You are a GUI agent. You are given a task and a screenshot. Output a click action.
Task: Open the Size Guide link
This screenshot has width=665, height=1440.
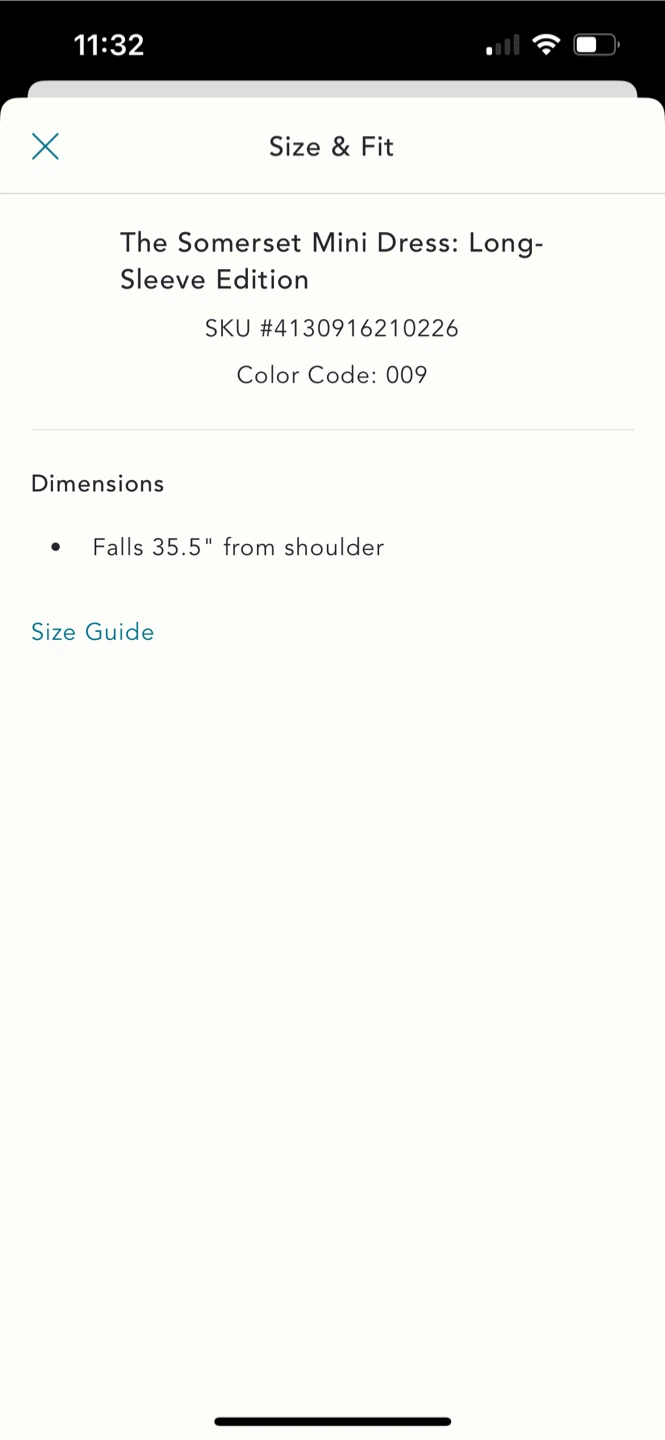pyautogui.click(x=93, y=632)
